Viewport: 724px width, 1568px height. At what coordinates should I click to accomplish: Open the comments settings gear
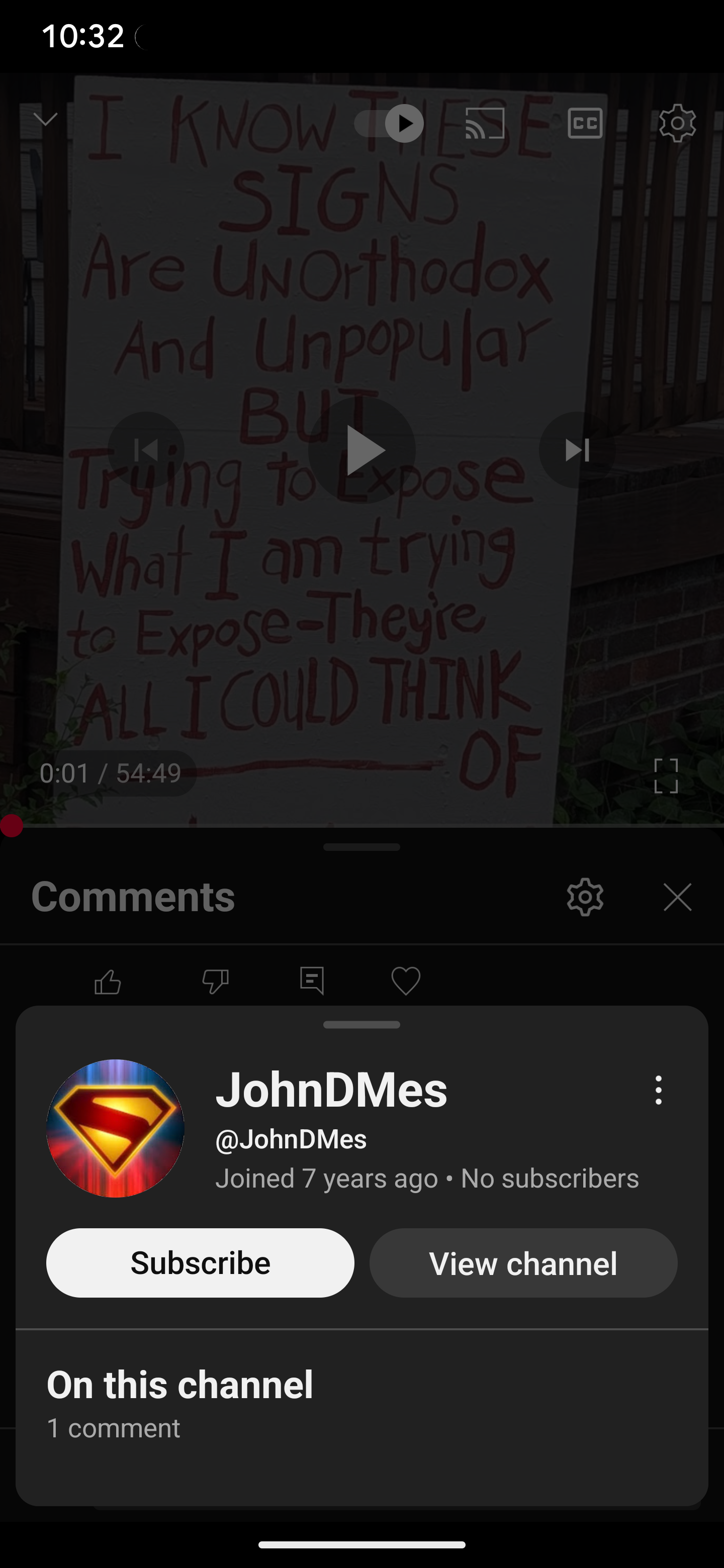click(585, 897)
